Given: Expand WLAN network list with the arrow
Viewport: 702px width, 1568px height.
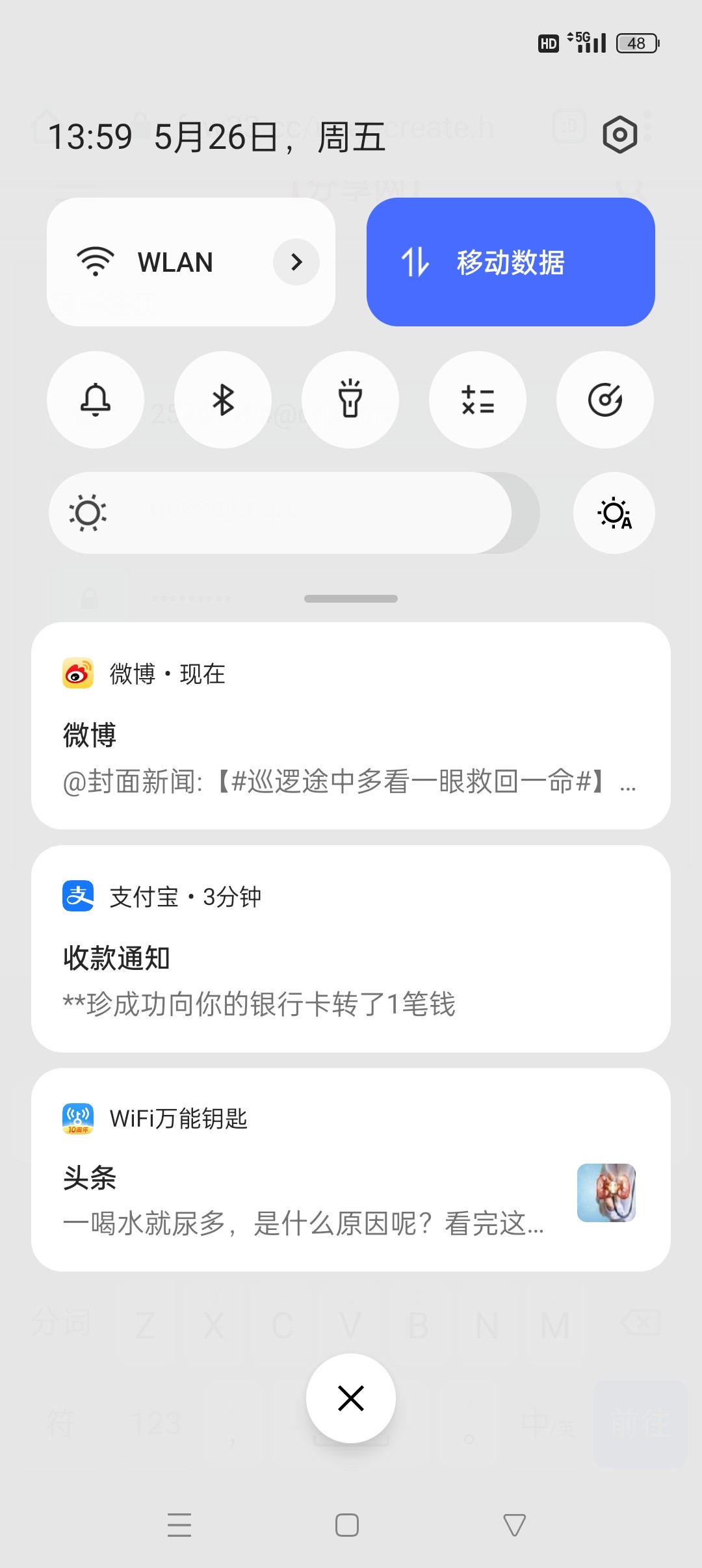Looking at the screenshot, I should [x=296, y=262].
